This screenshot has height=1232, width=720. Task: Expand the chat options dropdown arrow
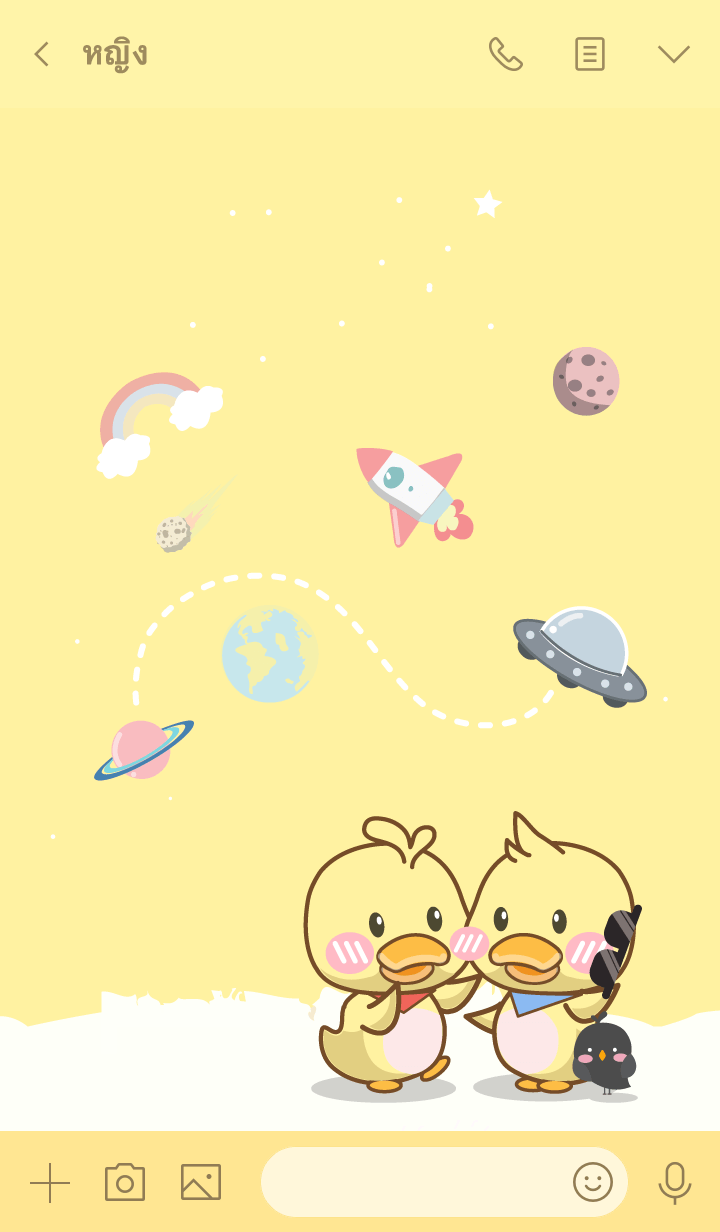pyautogui.click(x=673, y=54)
